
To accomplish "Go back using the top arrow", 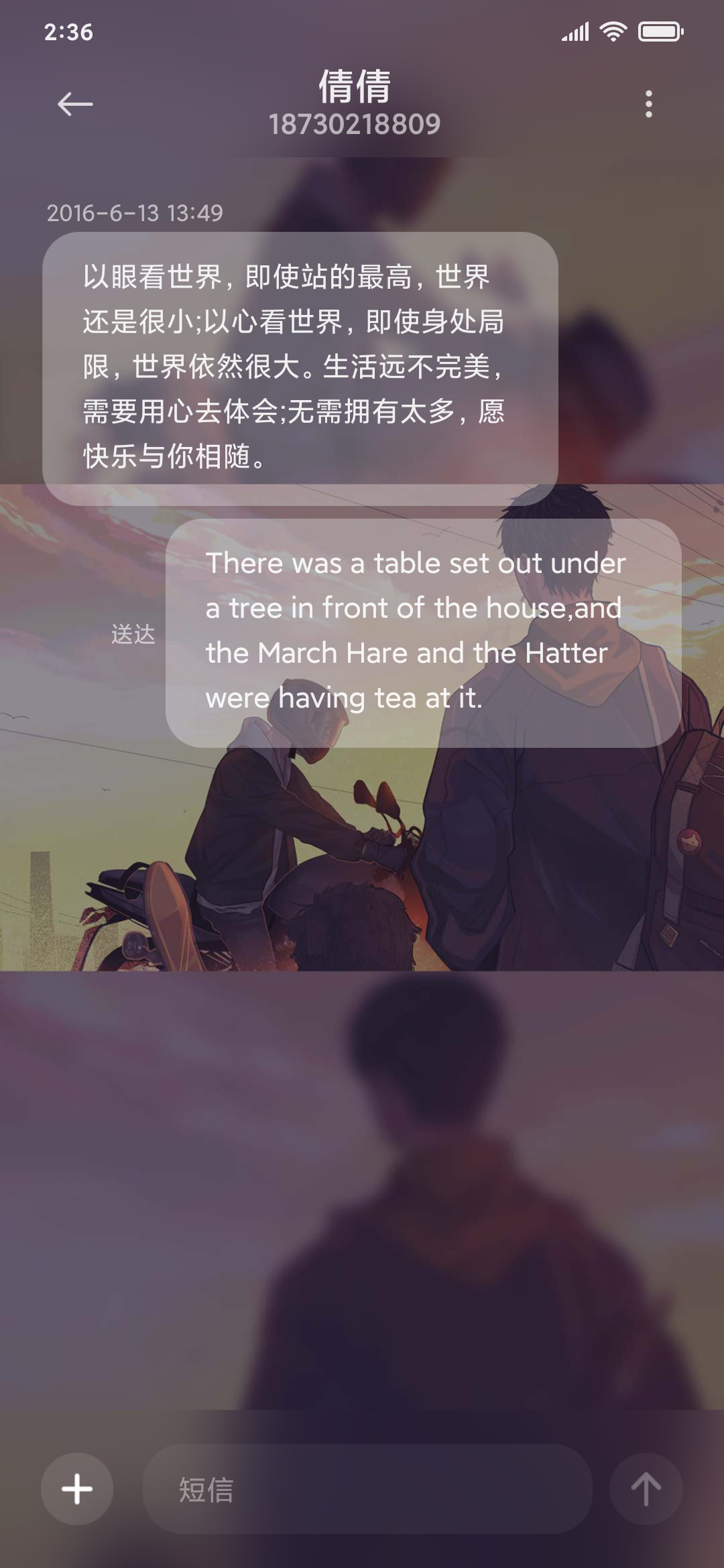I will tap(75, 104).
